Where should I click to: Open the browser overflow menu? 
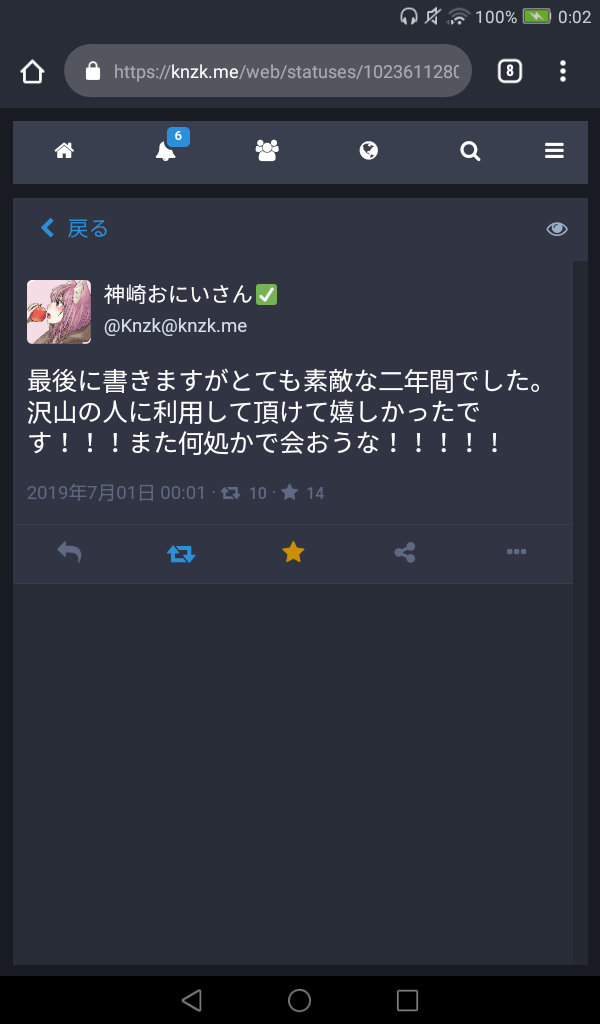point(563,71)
